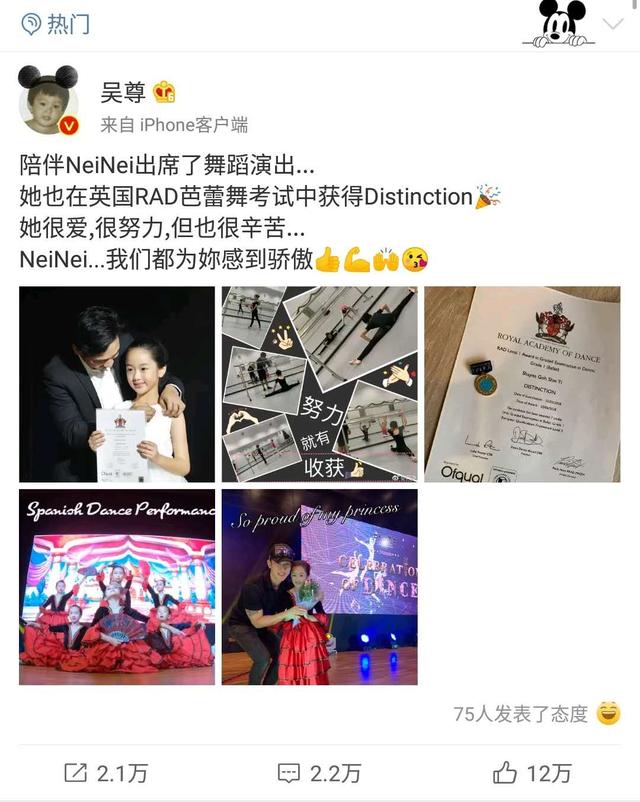
Task: Open the 热门 hot topics tag
Action: pyautogui.click(x=56, y=24)
